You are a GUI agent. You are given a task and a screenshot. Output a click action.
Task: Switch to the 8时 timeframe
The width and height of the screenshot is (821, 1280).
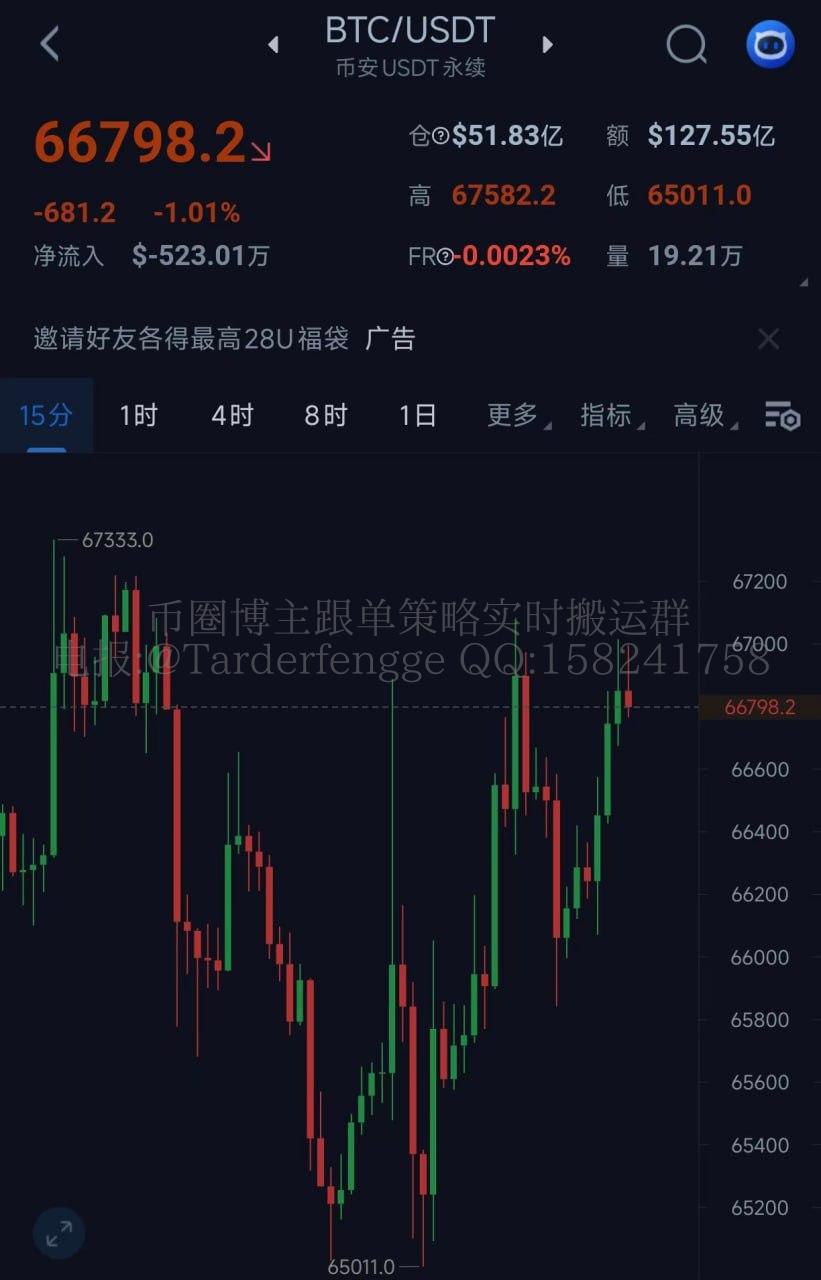click(325, 415)
